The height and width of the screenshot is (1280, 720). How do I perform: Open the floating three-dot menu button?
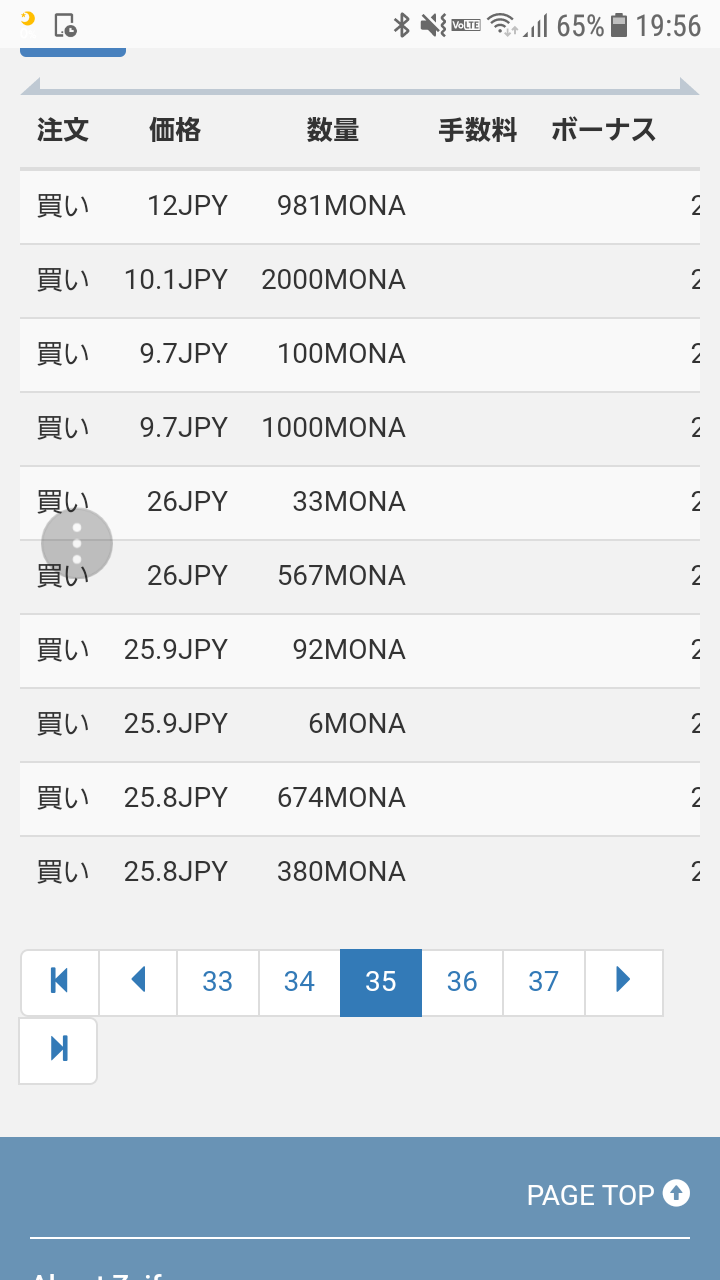77,544
